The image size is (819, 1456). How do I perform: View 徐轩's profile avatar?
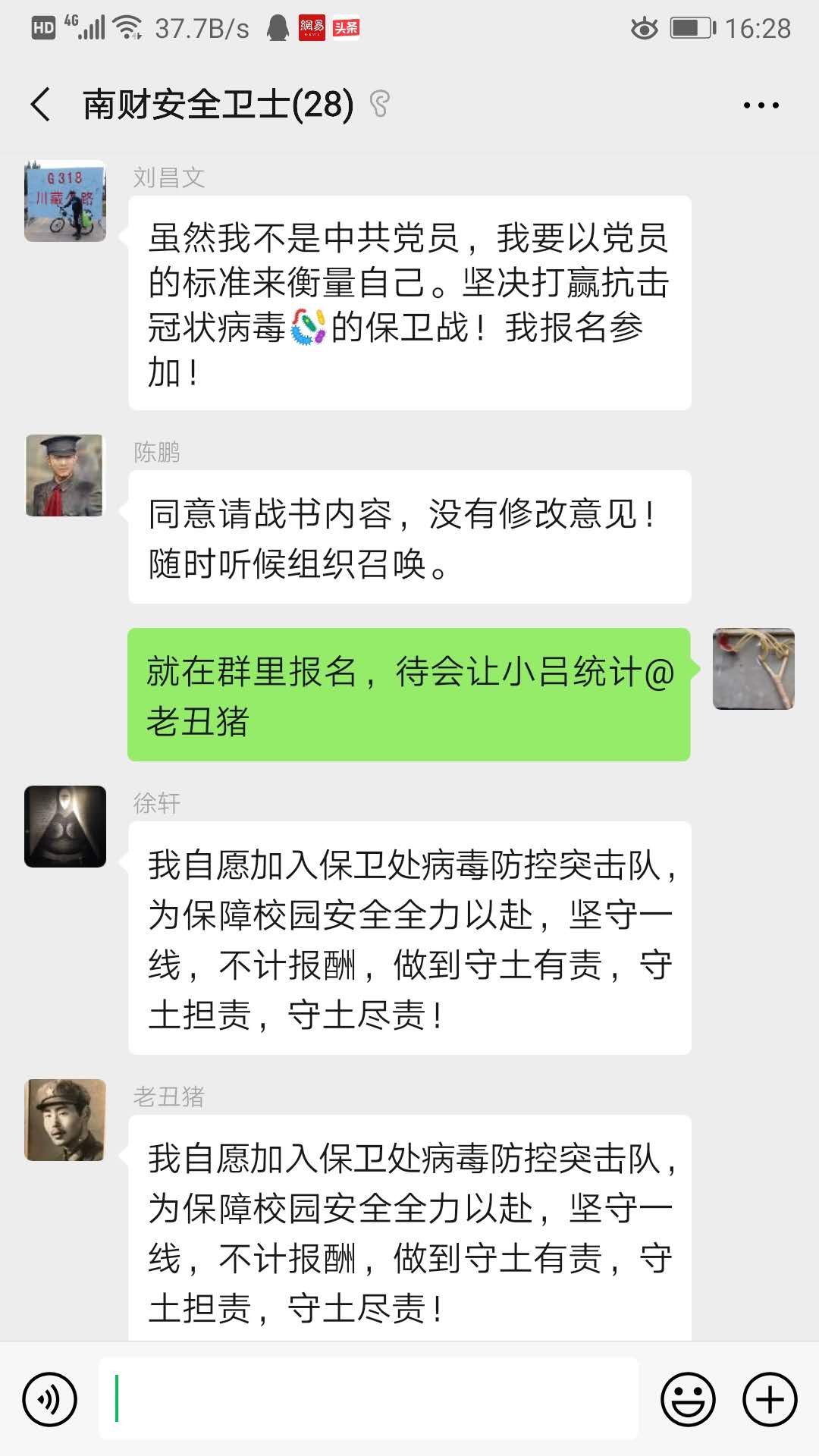coord(65,827)
